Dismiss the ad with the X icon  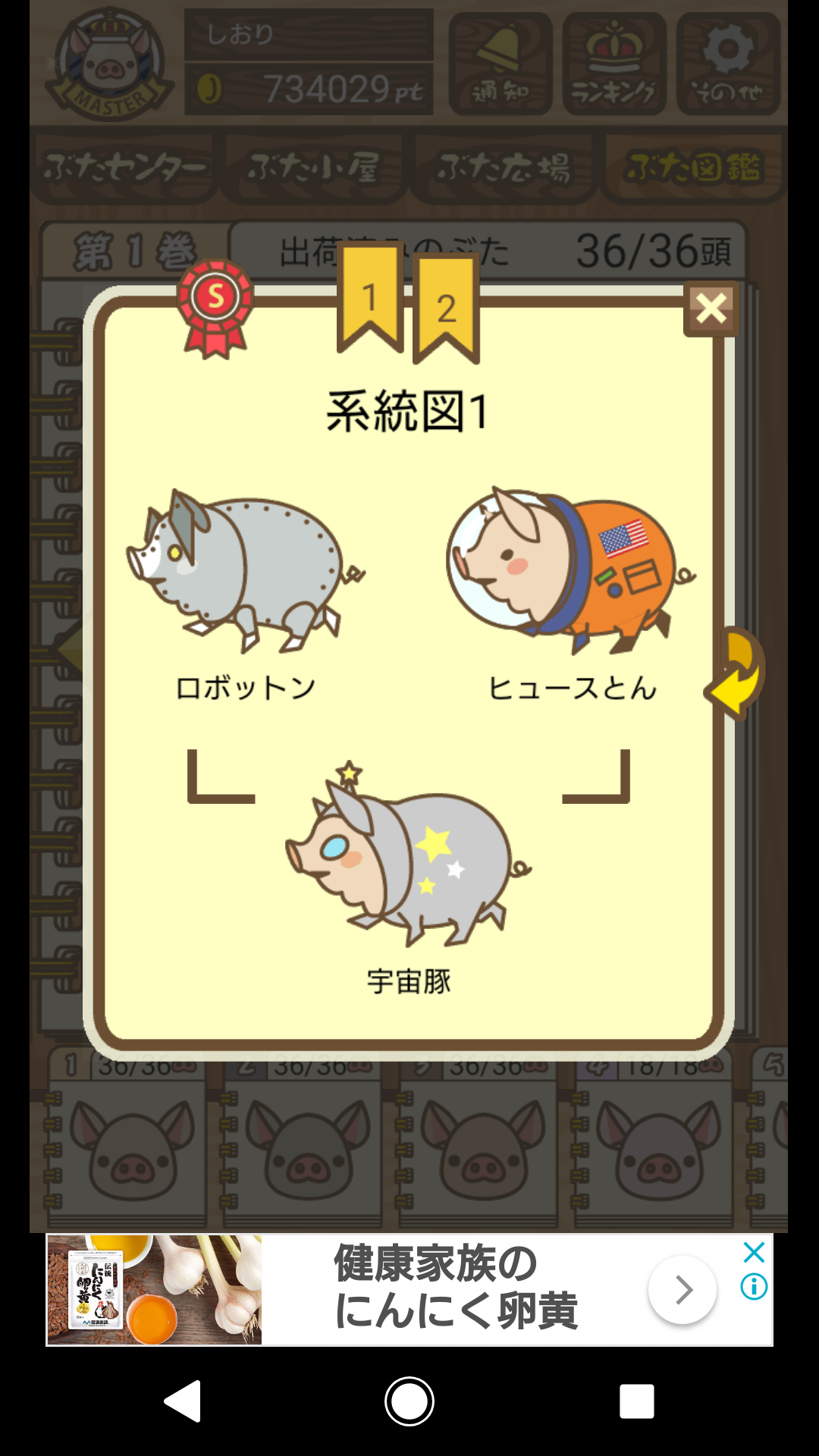(754, 1252)
